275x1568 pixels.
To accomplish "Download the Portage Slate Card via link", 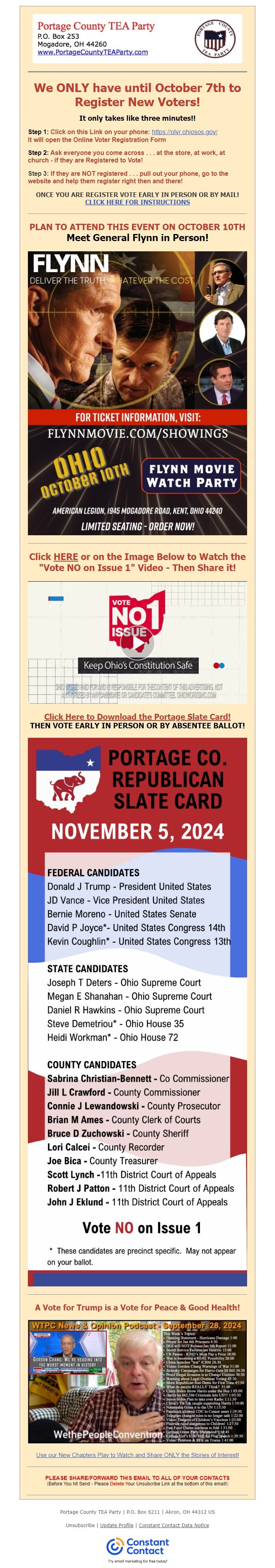I will 137,717.
